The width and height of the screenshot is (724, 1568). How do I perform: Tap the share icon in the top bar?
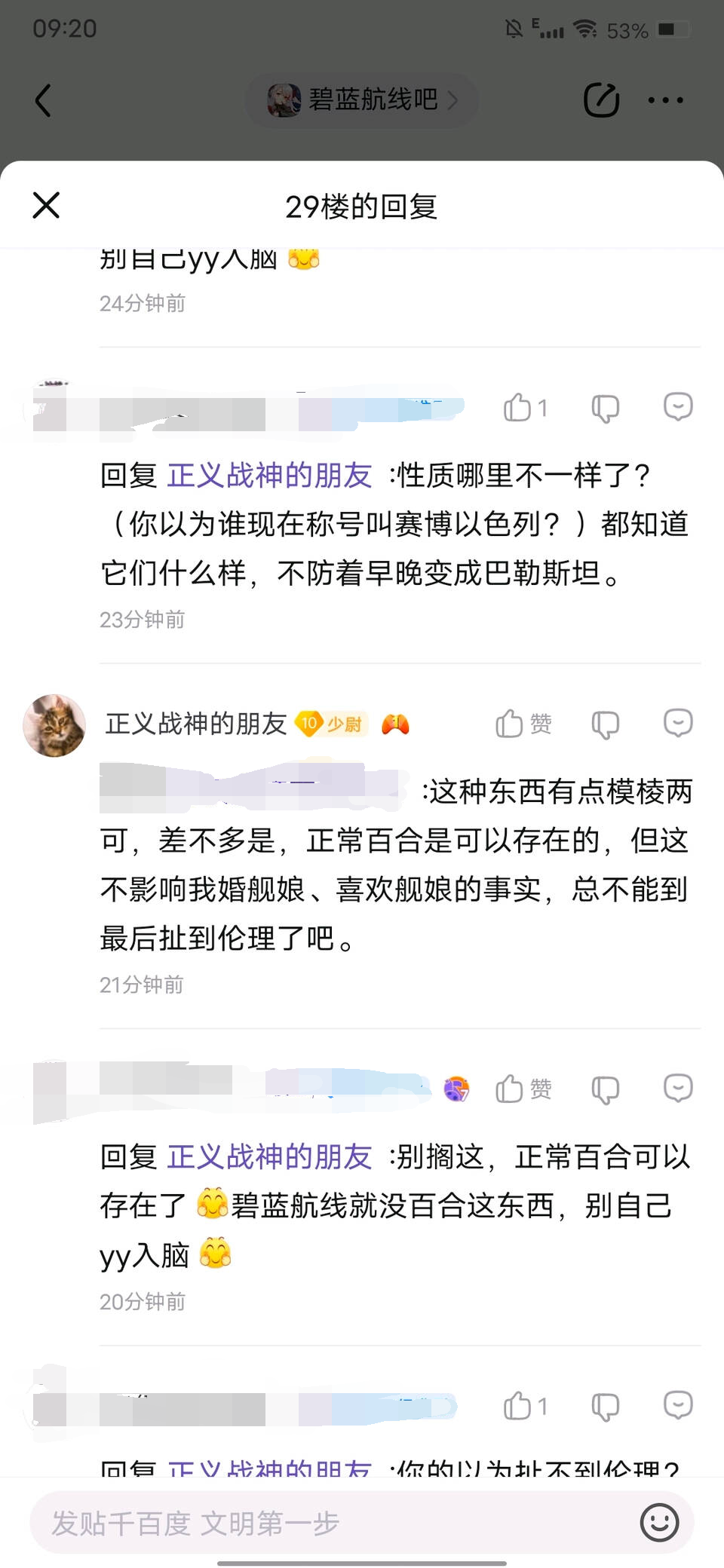point(601,100)
